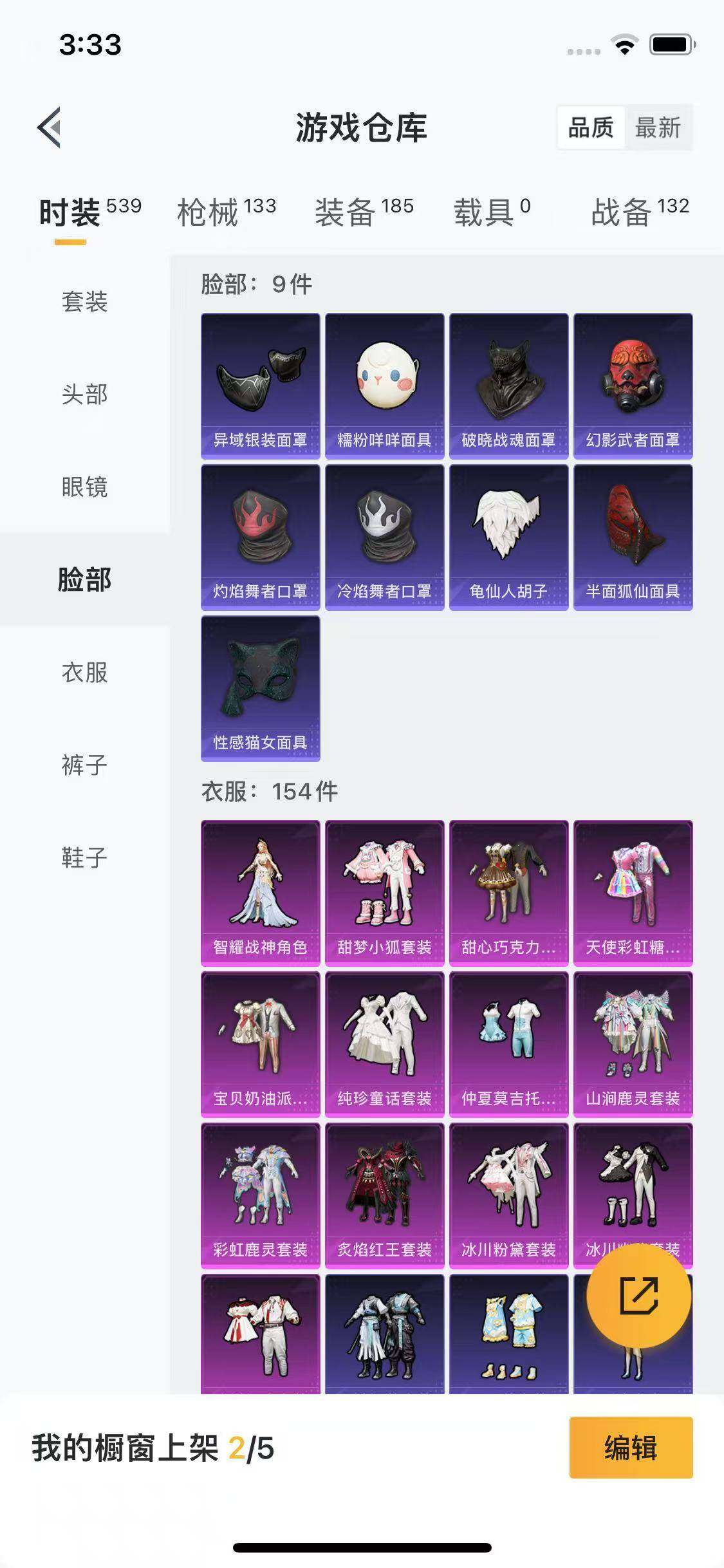Sort by 品质
724x1568 pixels.
pos(591,127)
